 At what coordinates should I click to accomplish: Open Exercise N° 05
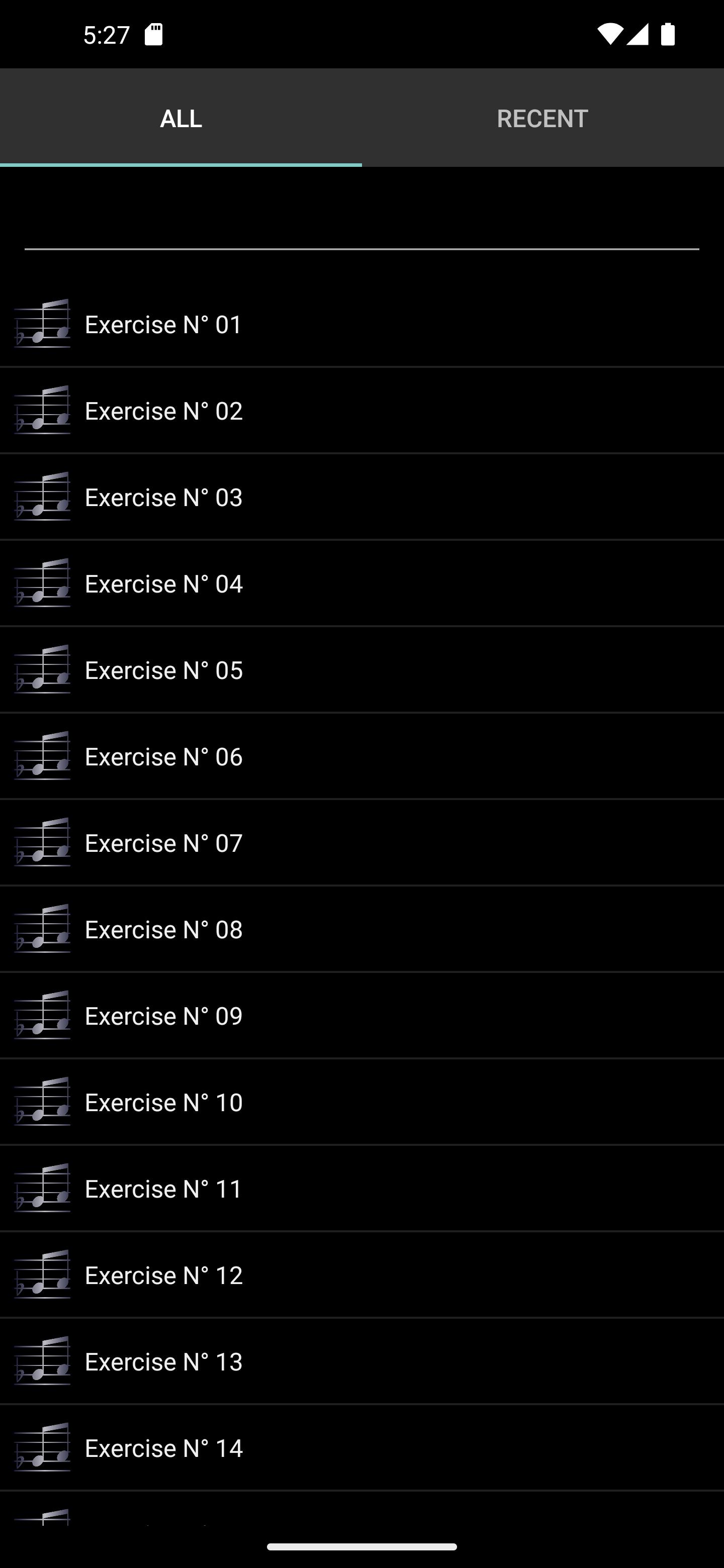361,669
